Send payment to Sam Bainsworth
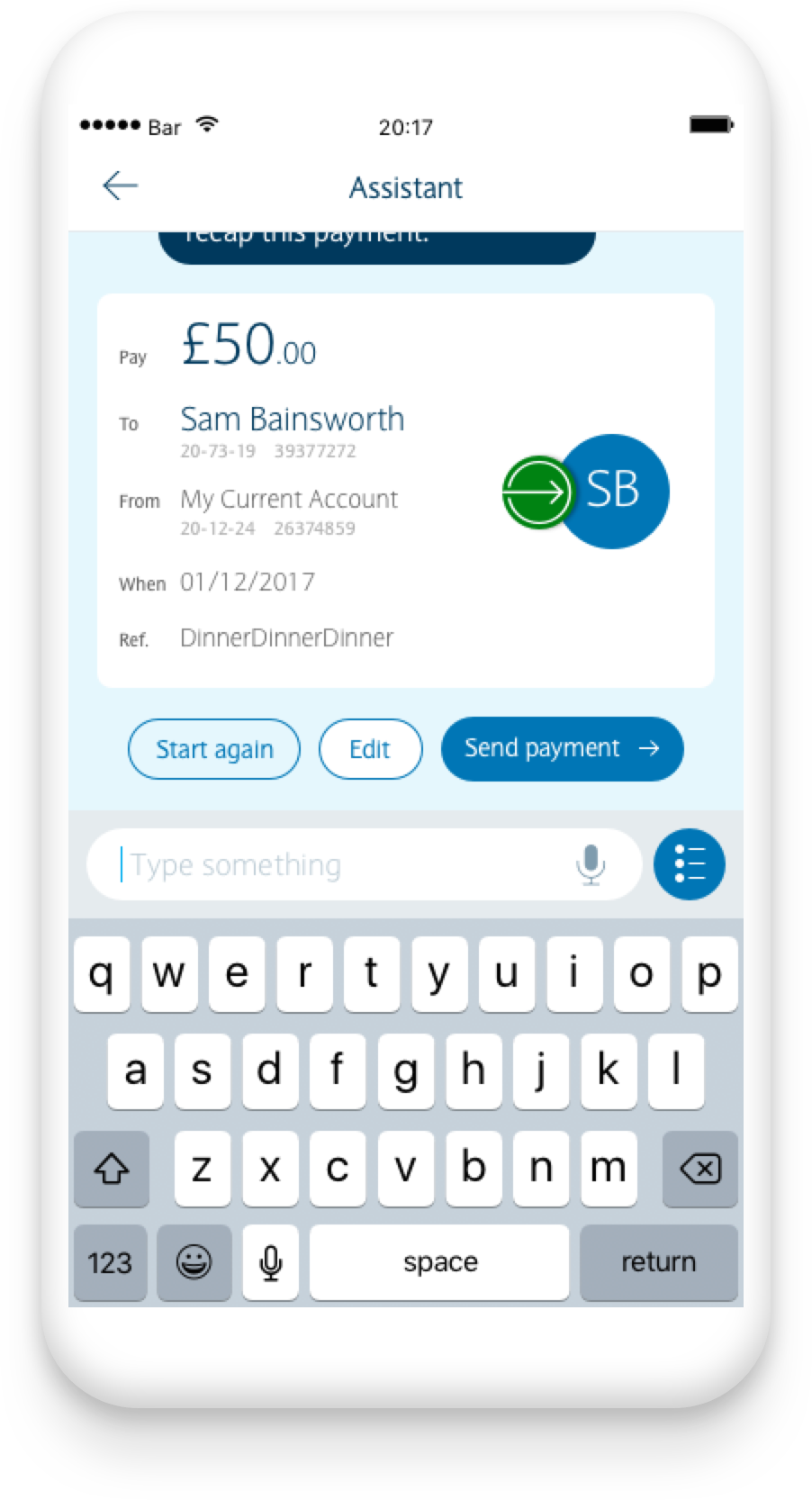812x1500 pixels. (562, 748)
